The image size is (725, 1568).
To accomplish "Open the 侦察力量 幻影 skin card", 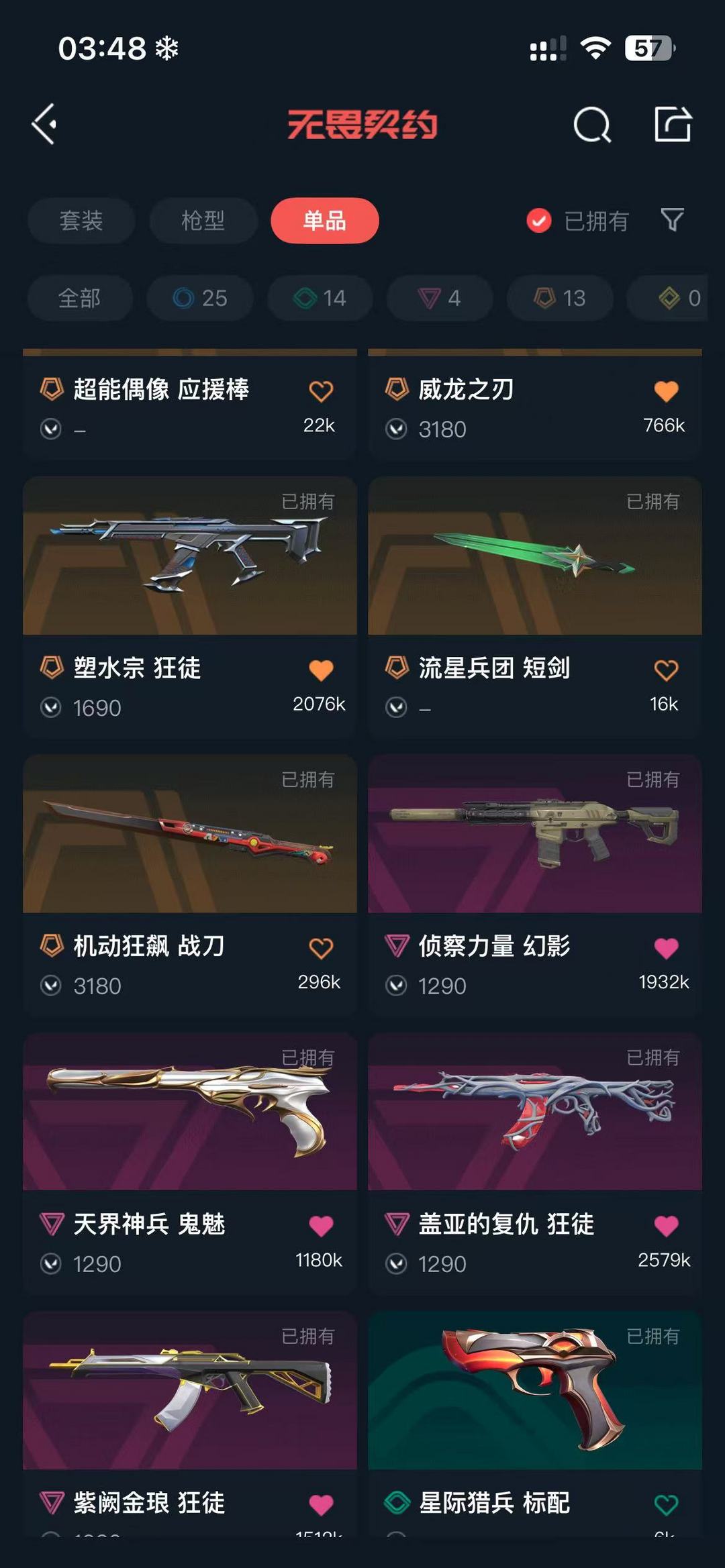I will pos(535,886).
